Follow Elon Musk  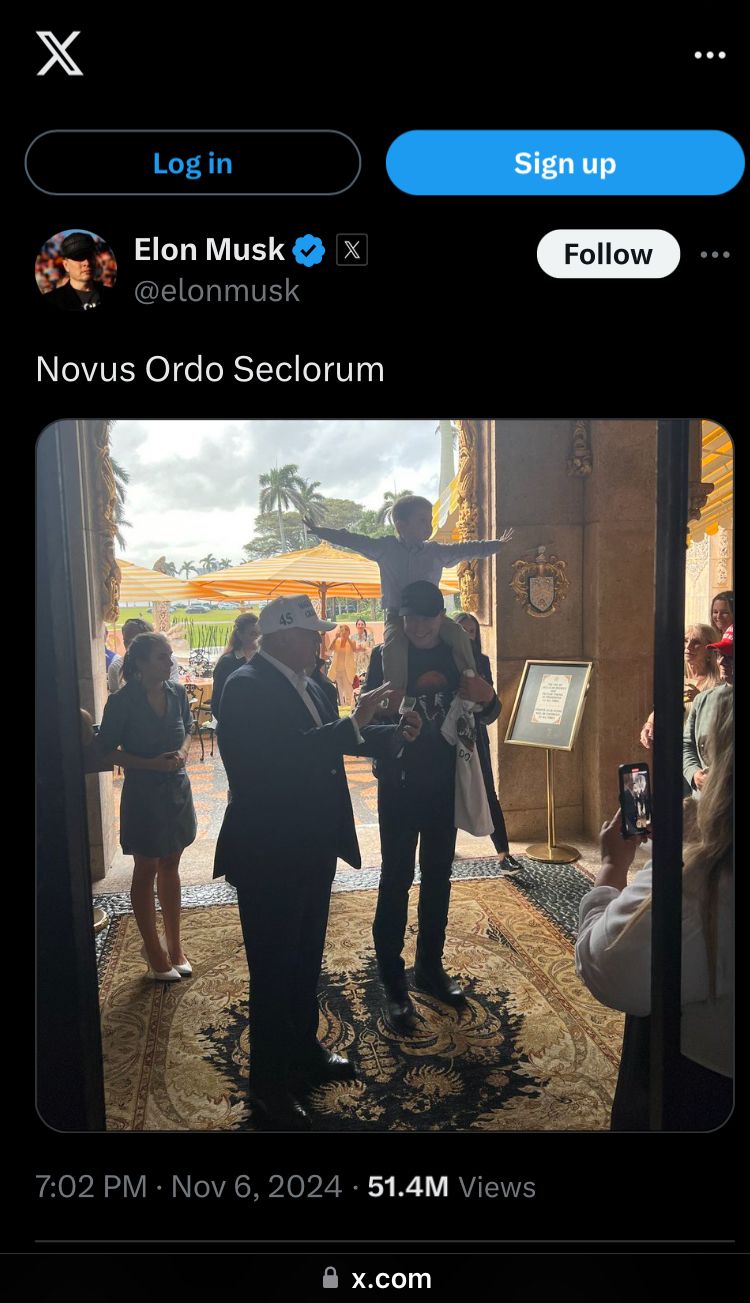[x=608, y=254]
